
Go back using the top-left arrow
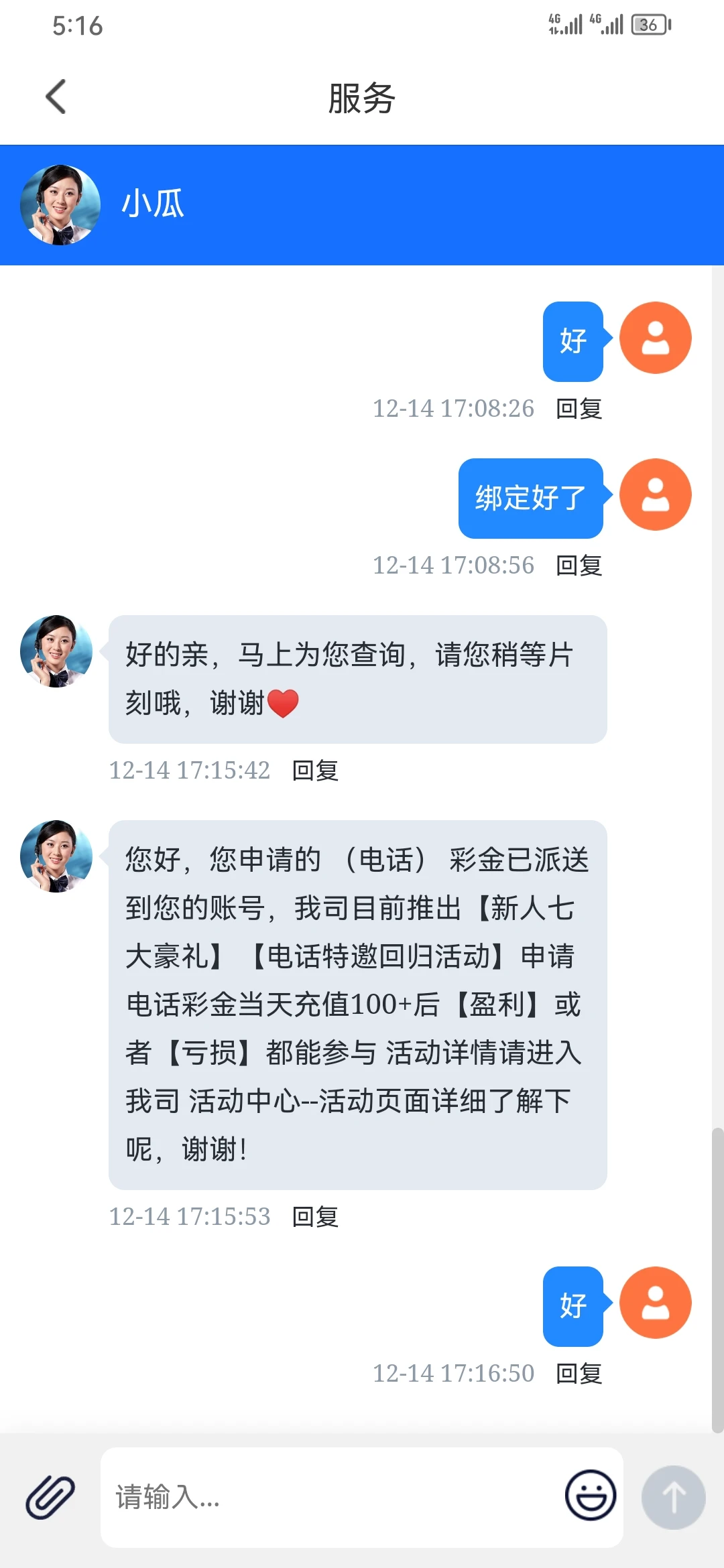56,97
